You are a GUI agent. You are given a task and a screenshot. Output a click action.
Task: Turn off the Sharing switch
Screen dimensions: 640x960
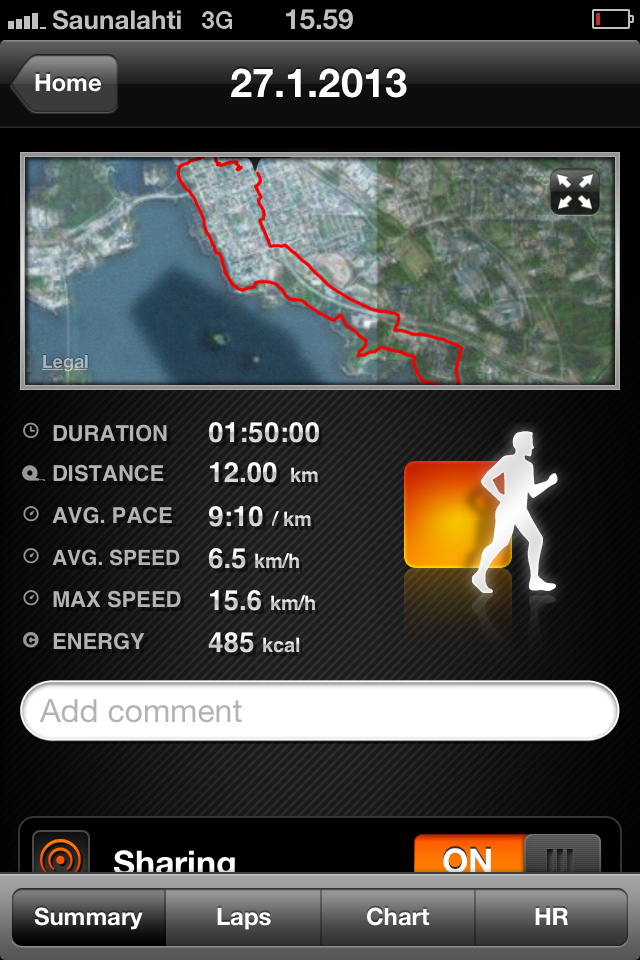[507, 856]
